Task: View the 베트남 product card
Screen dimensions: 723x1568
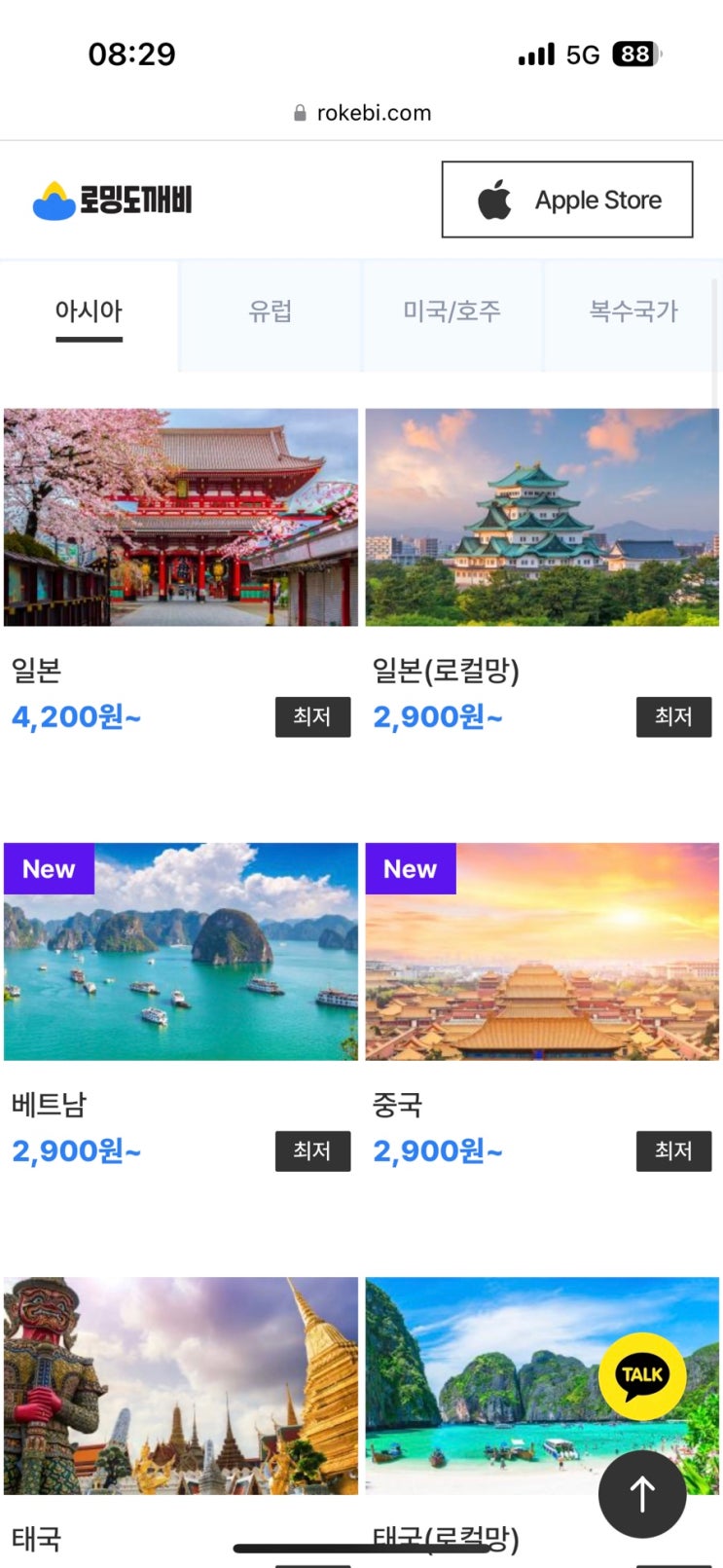Action: click(181, 952)
